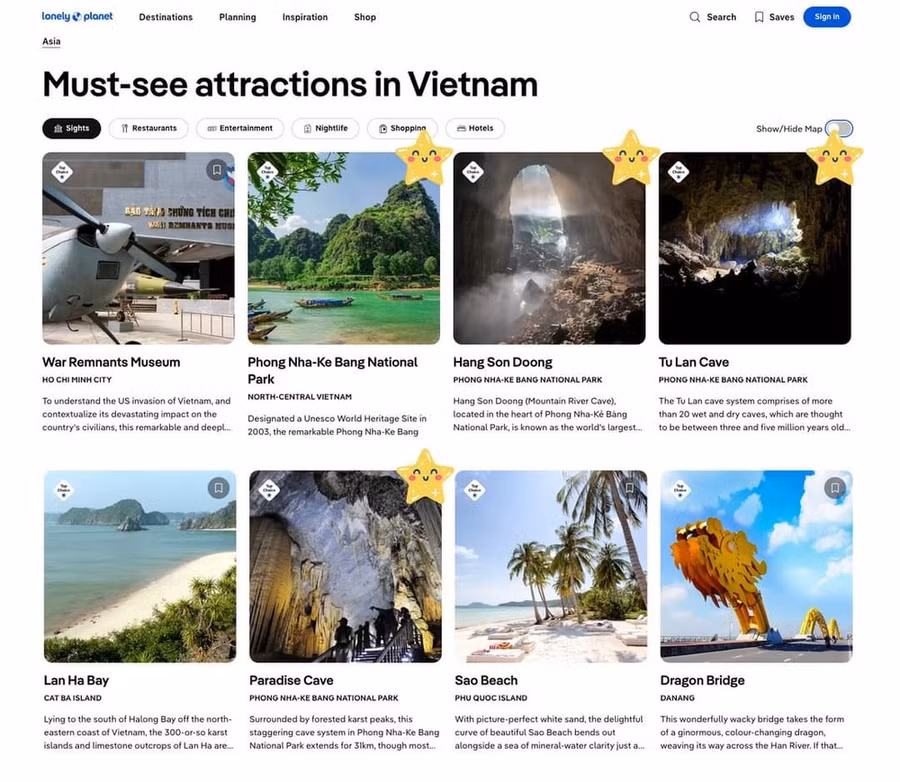Screen dimensions: 900x782
Task: Save Lan Ha Bay with bookmark icon
Action: point(218,488)
